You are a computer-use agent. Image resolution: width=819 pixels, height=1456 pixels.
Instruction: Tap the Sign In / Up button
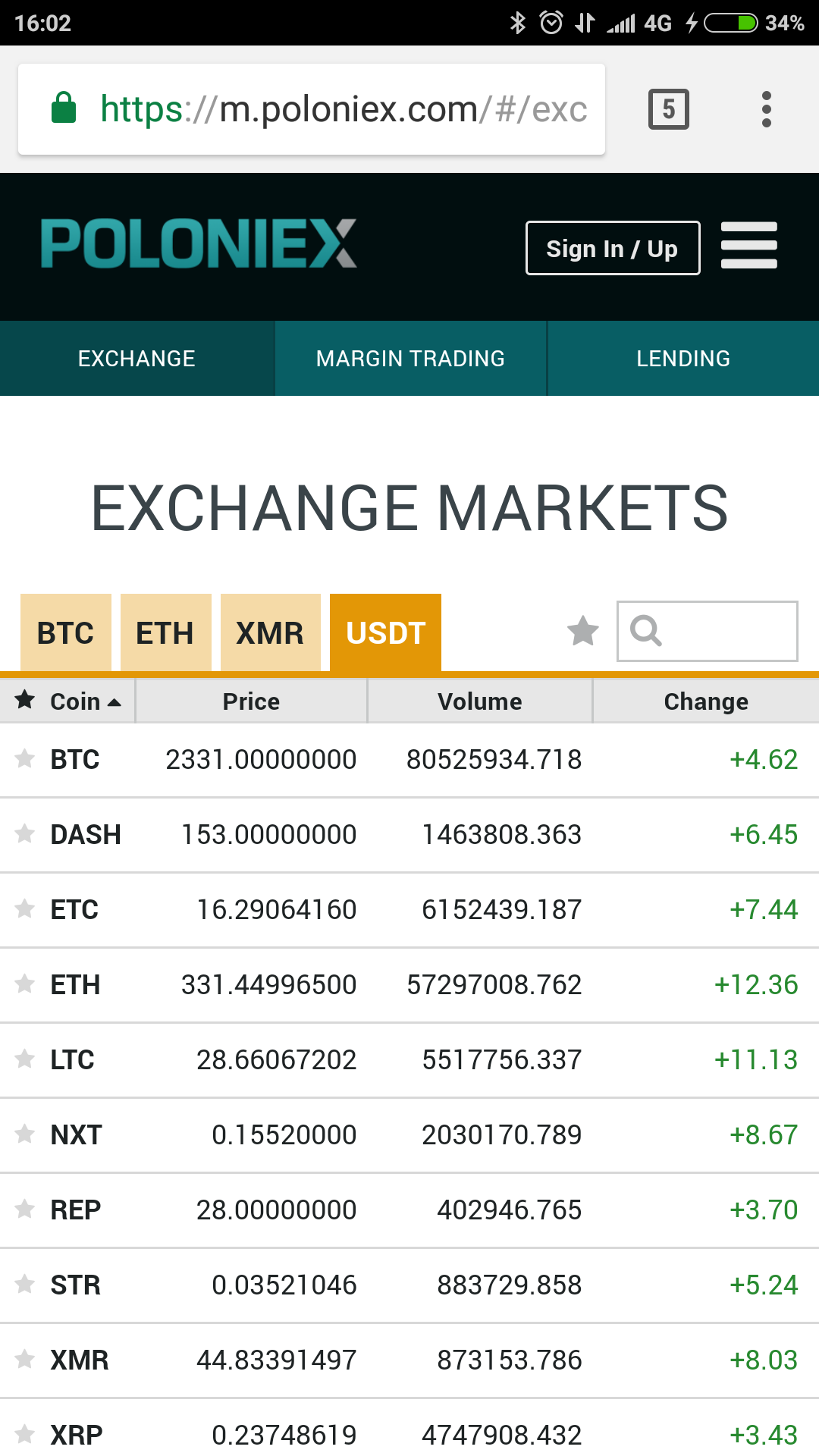(x=613, y=248)
